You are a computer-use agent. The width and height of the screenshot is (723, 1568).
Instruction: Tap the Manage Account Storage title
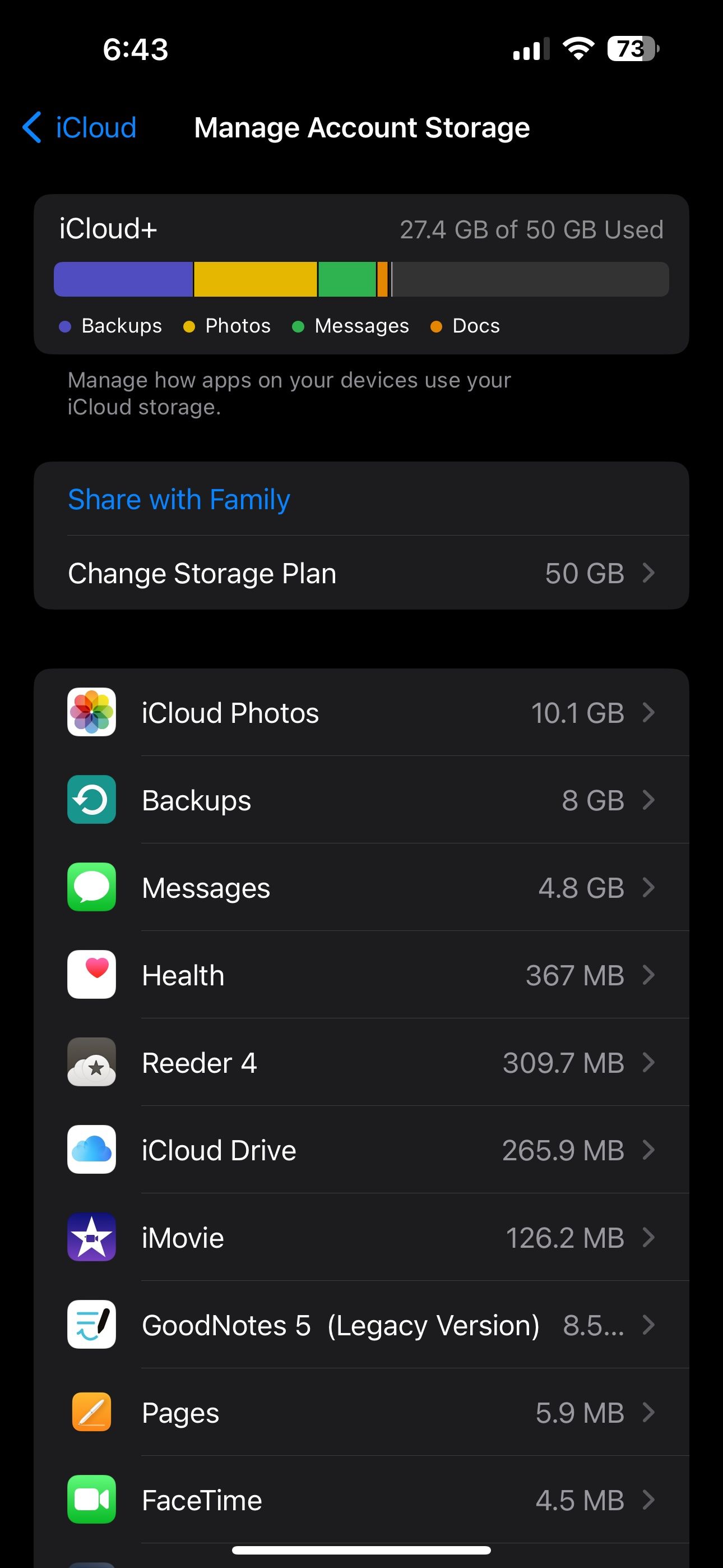(361, 127)
